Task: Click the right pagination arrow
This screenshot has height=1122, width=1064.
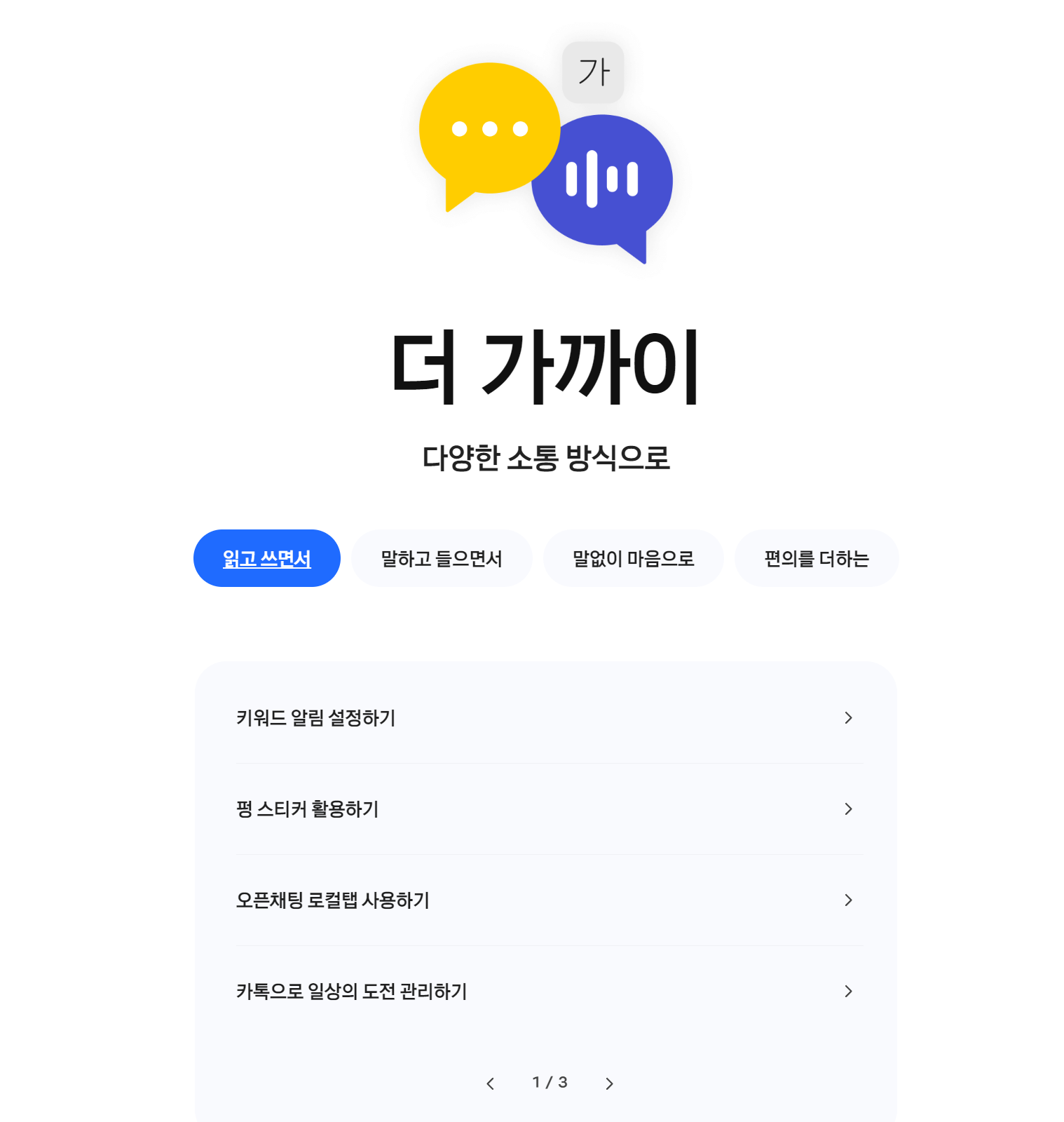Action: pos(608,1083)
